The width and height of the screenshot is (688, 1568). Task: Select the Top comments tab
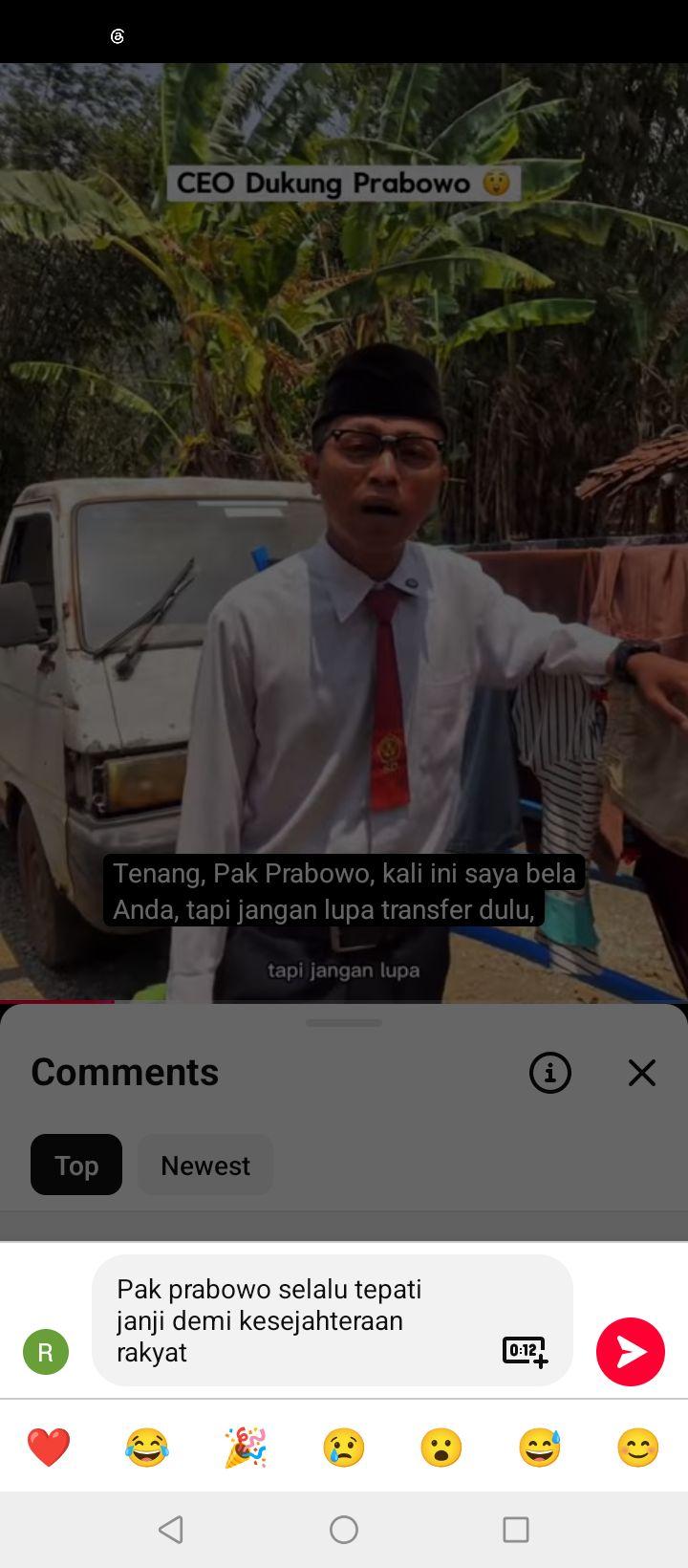tap(76, 1165)
